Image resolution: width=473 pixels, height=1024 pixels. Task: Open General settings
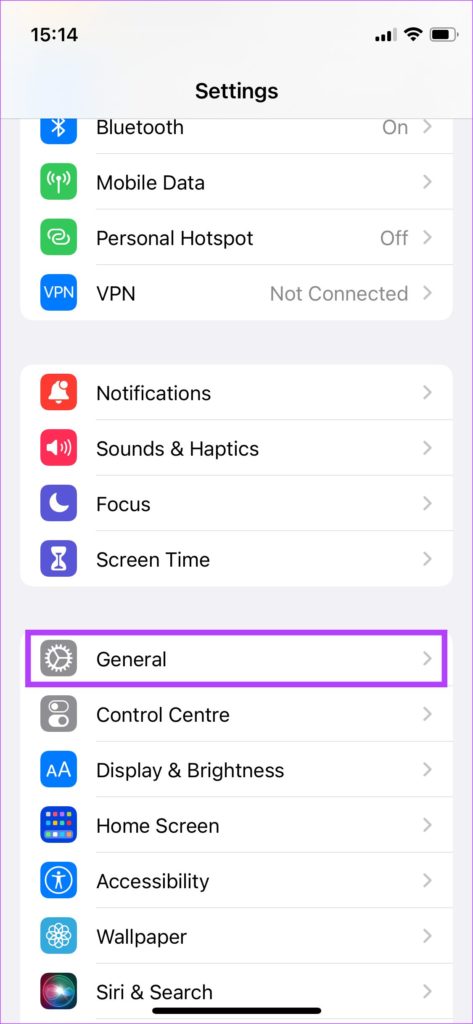point(236,658)
